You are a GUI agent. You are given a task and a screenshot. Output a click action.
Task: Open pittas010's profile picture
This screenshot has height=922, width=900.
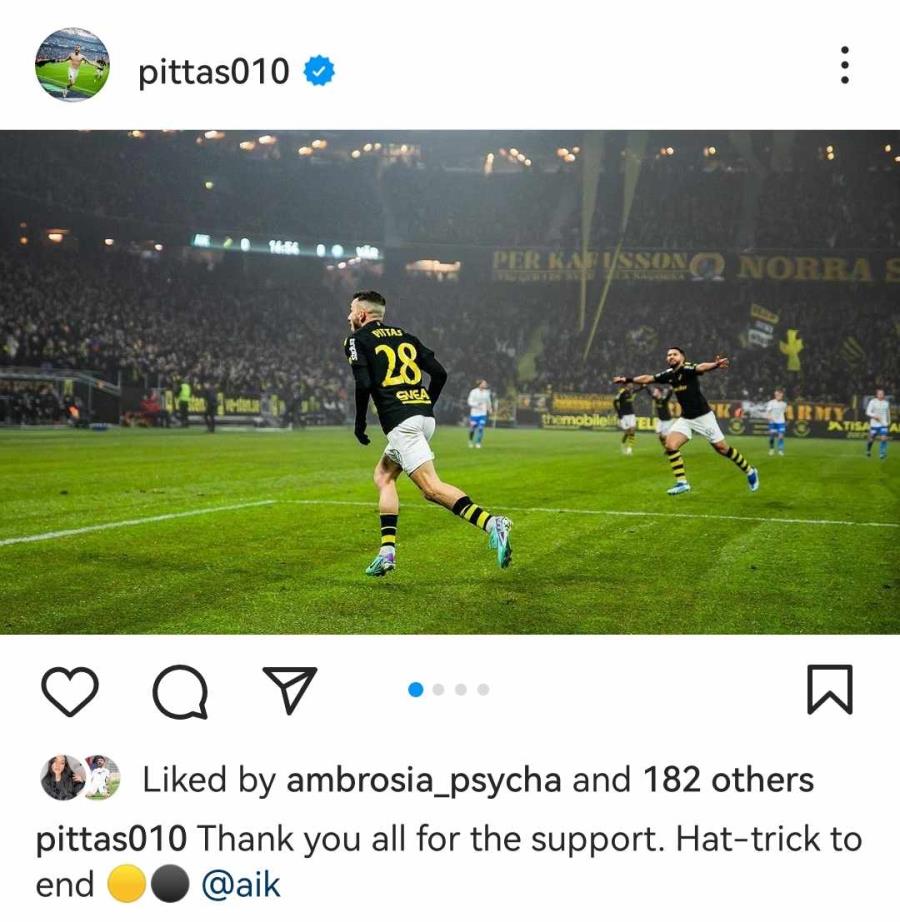pyautogui.click(x=72, y=66)
